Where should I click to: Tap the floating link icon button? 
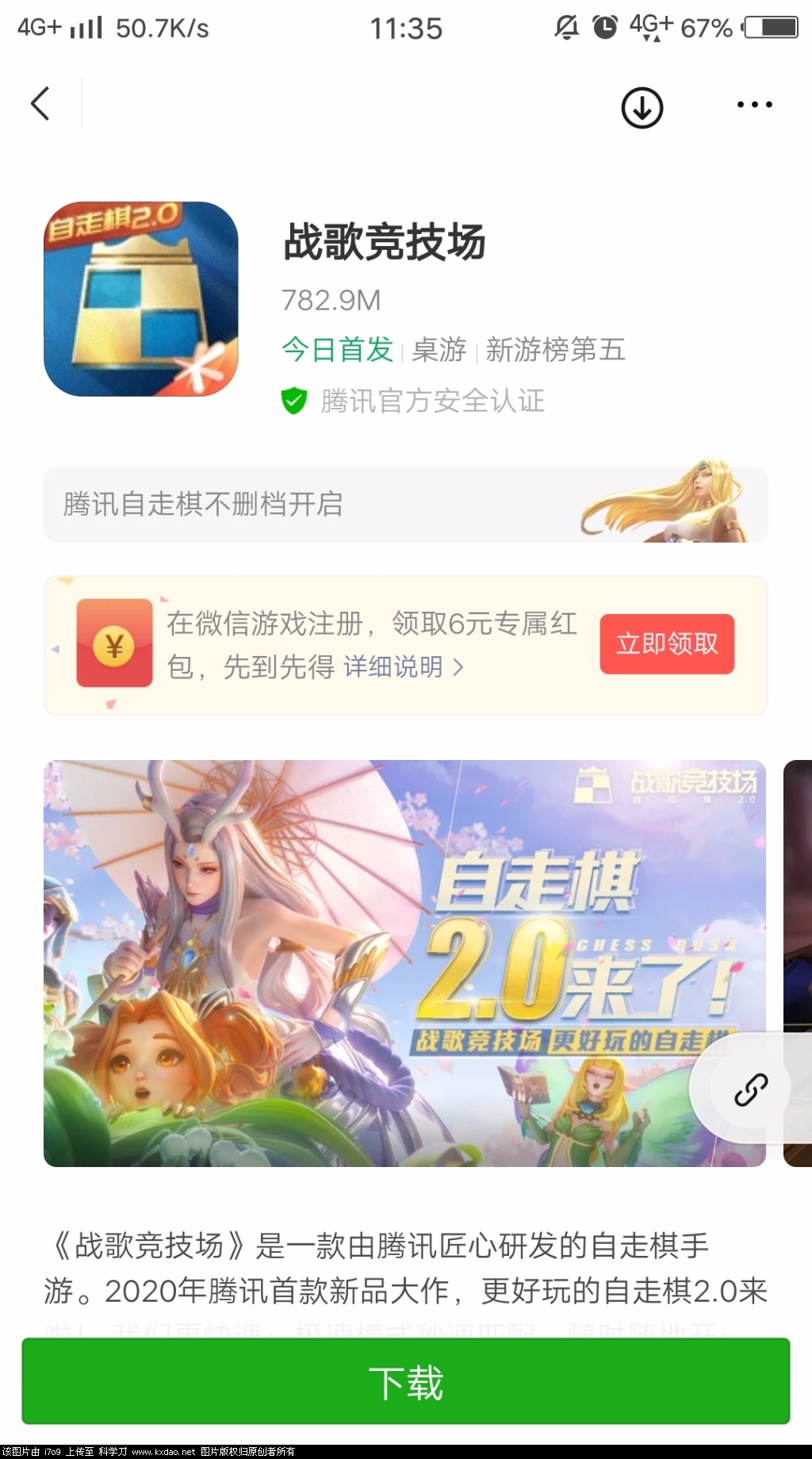[x=750, y=1089]
